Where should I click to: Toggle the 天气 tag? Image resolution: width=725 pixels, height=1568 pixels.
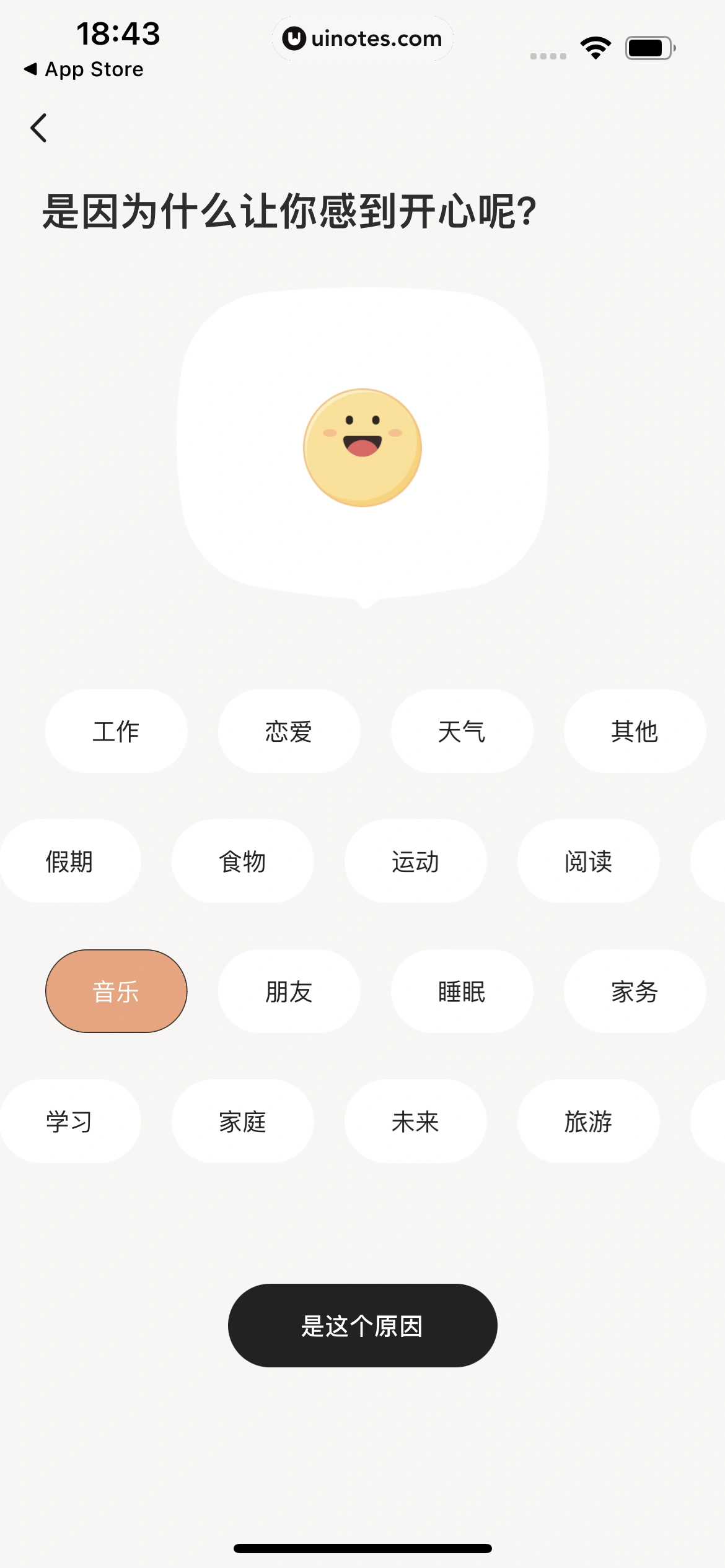point(462,731)
